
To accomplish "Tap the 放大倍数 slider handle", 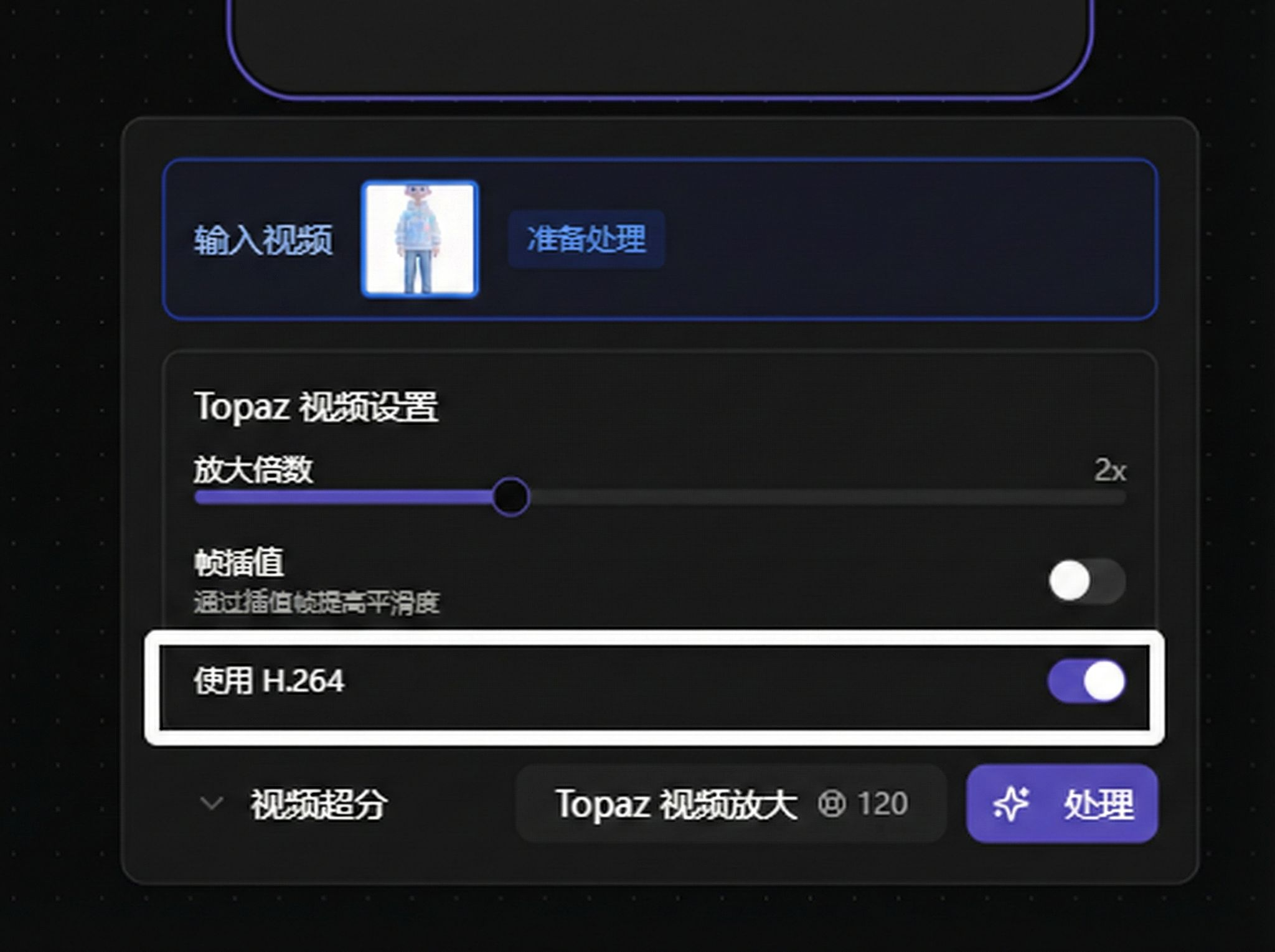I will [510, 497].
